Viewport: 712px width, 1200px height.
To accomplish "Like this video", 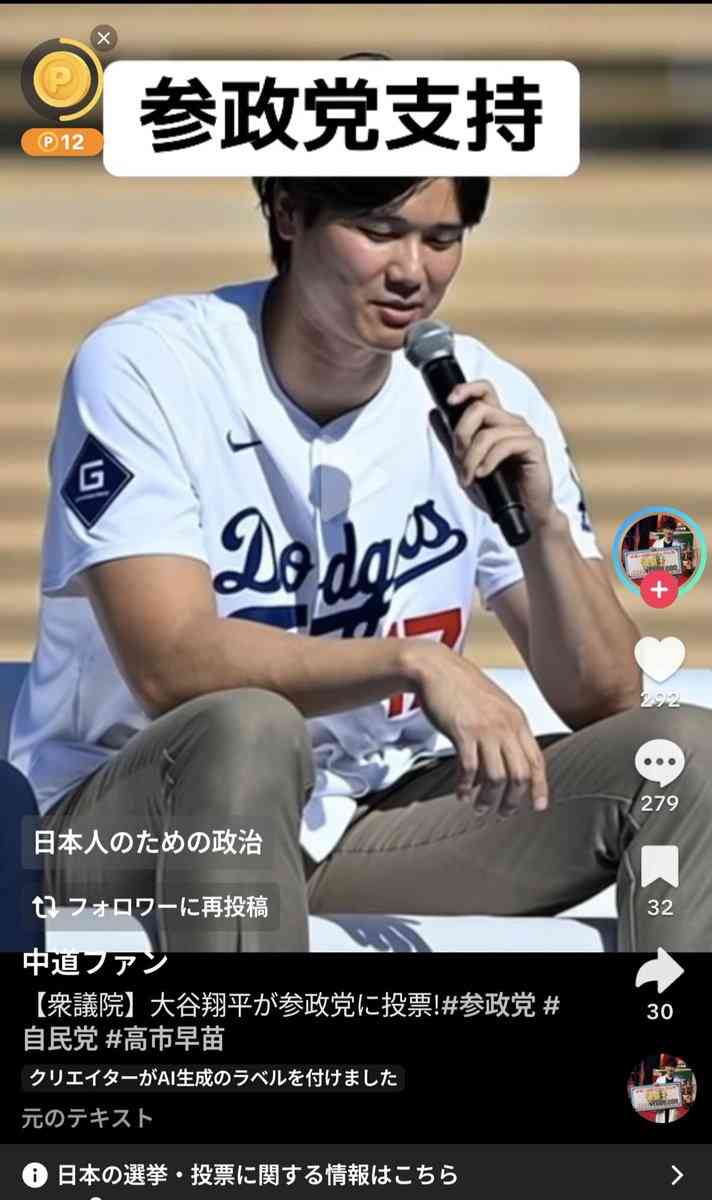I will (659, 661).
